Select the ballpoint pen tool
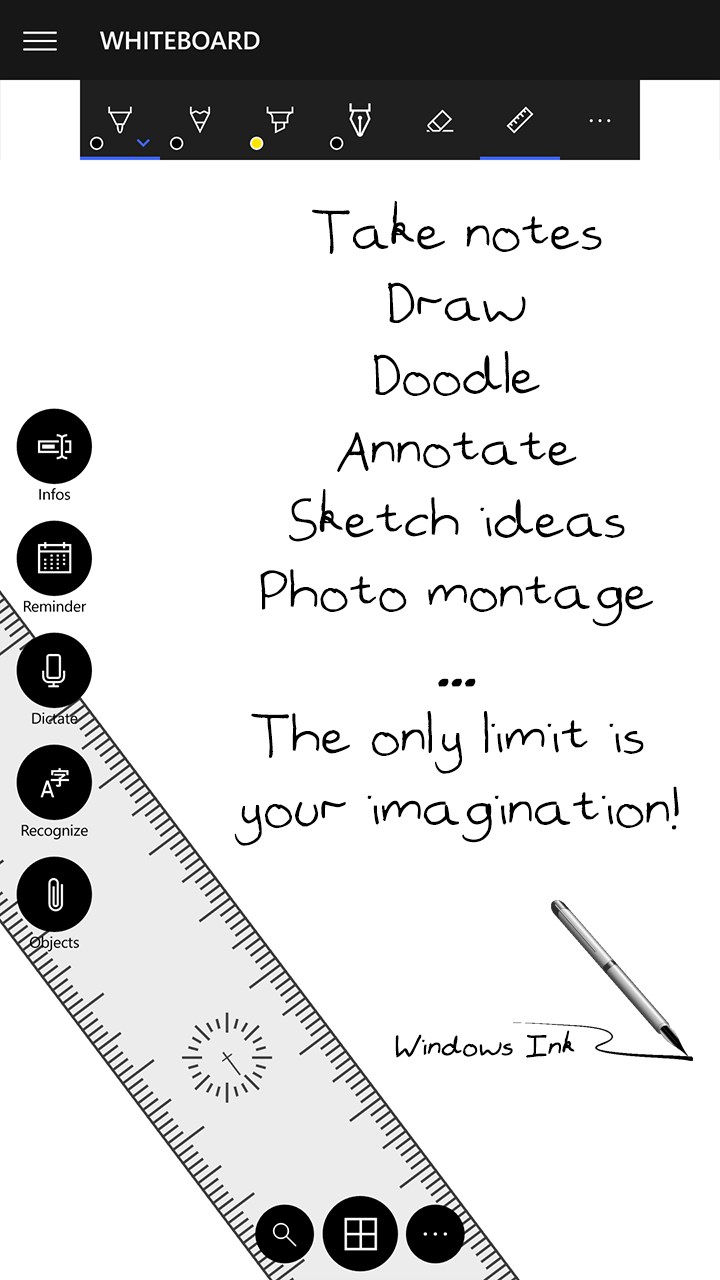Screen dimensions: 720x1280 [x=119, y=121]
